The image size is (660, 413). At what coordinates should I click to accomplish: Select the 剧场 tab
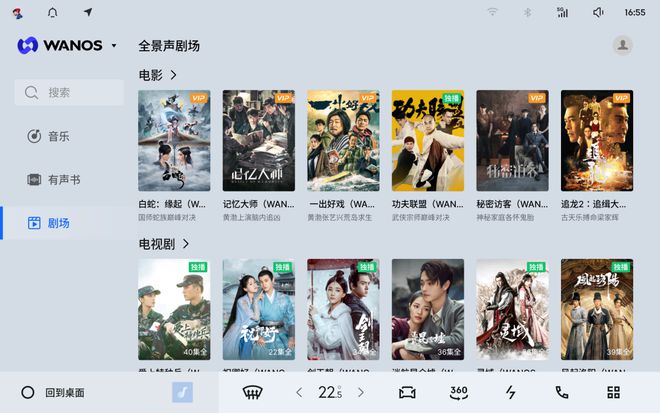coord(58,223)
